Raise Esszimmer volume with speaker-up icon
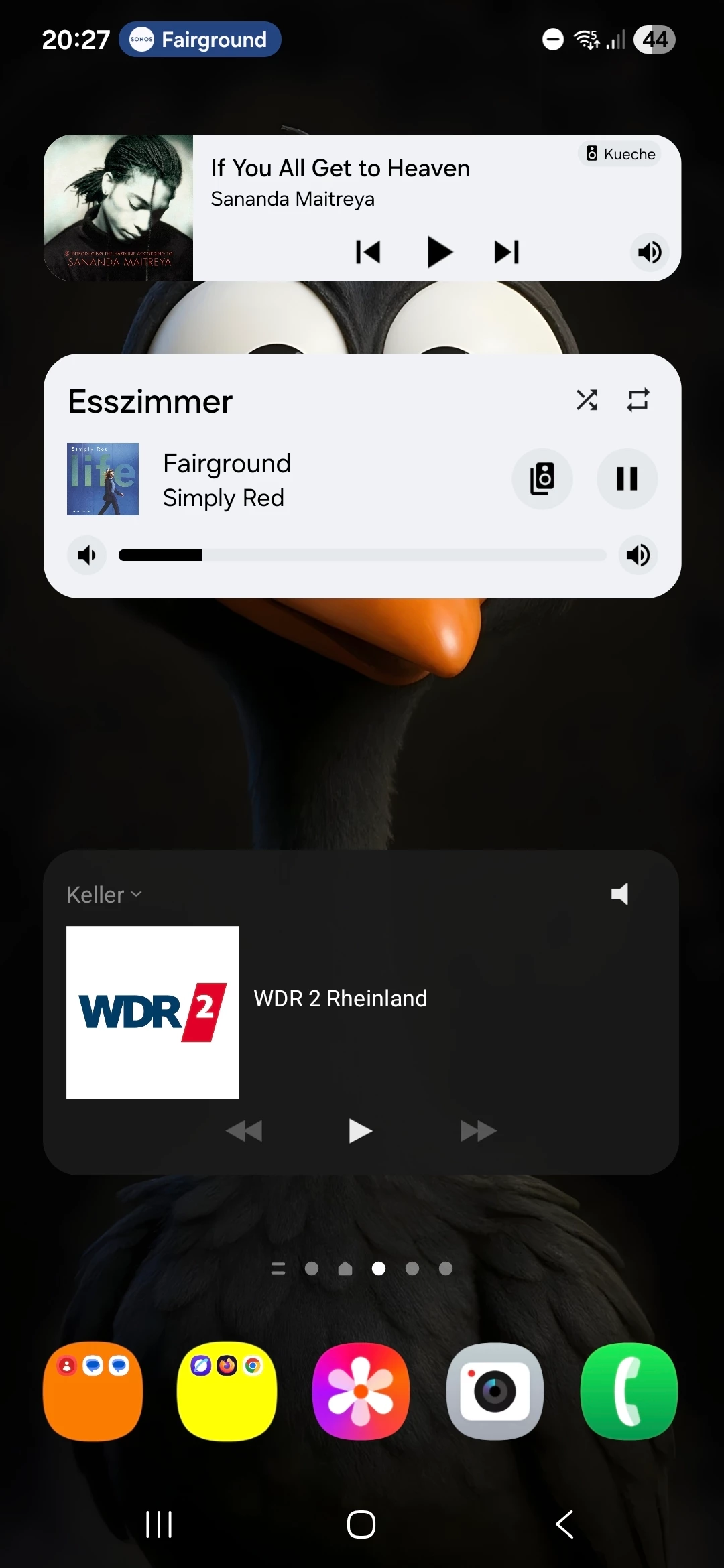The width and height of the screenshot is (724, 1568). click(x=638, y=555)
